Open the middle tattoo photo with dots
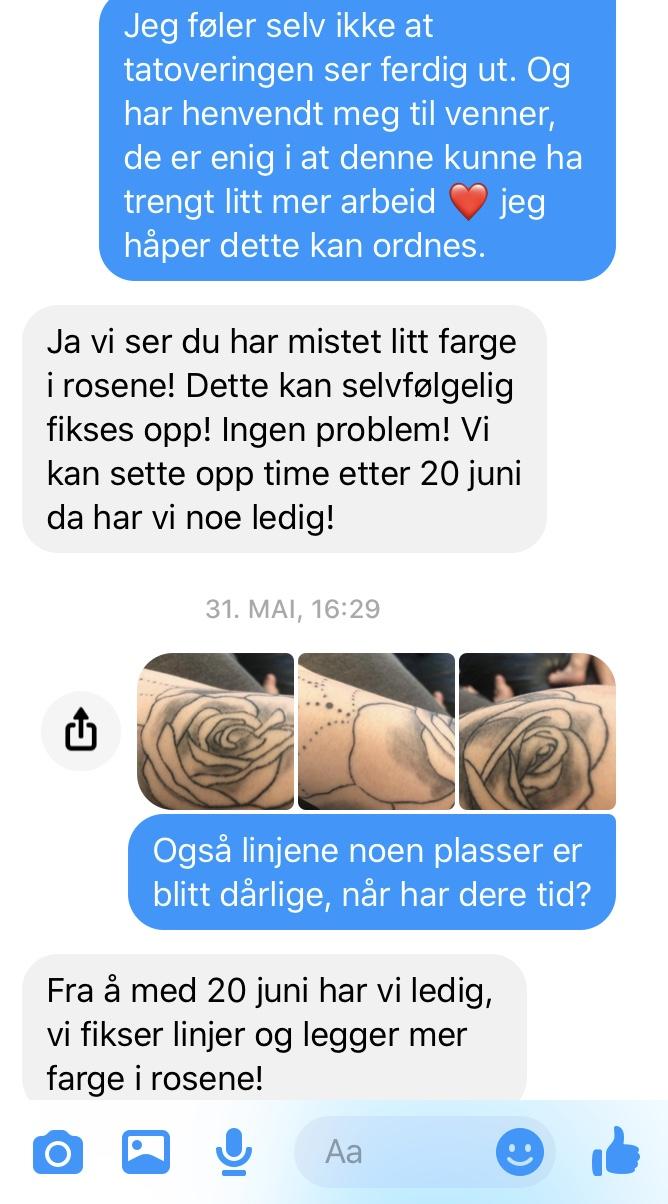 pos(376,731)
